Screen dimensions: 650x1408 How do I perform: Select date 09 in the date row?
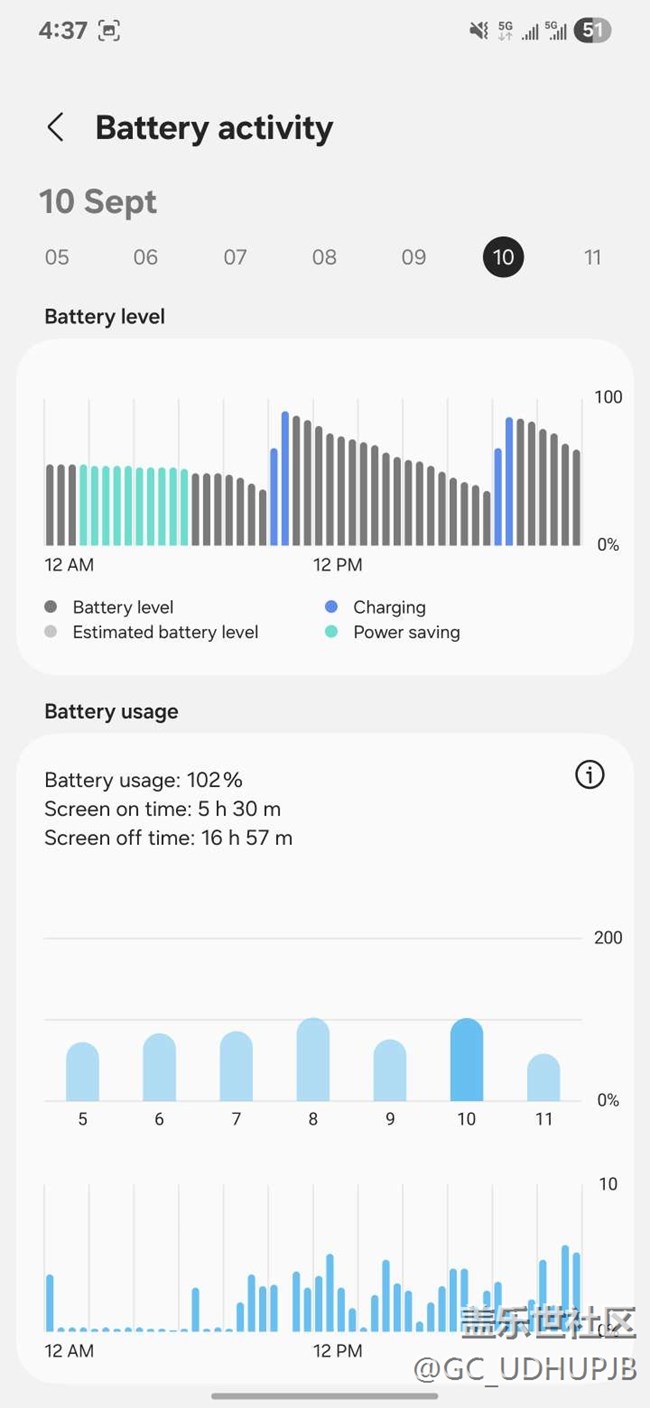[414, 257]
